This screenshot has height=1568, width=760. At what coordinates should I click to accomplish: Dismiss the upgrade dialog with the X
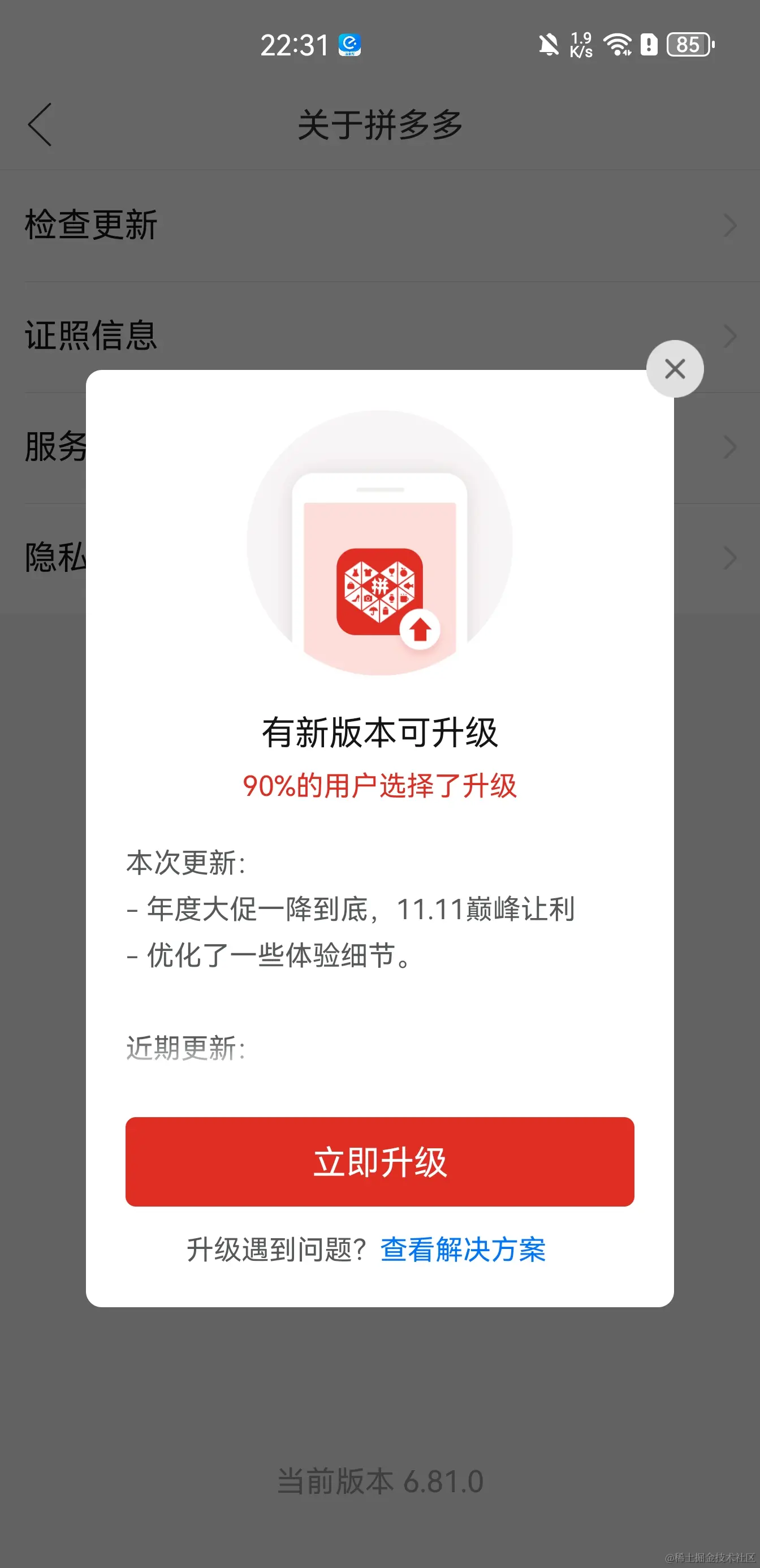pos(674,368)
